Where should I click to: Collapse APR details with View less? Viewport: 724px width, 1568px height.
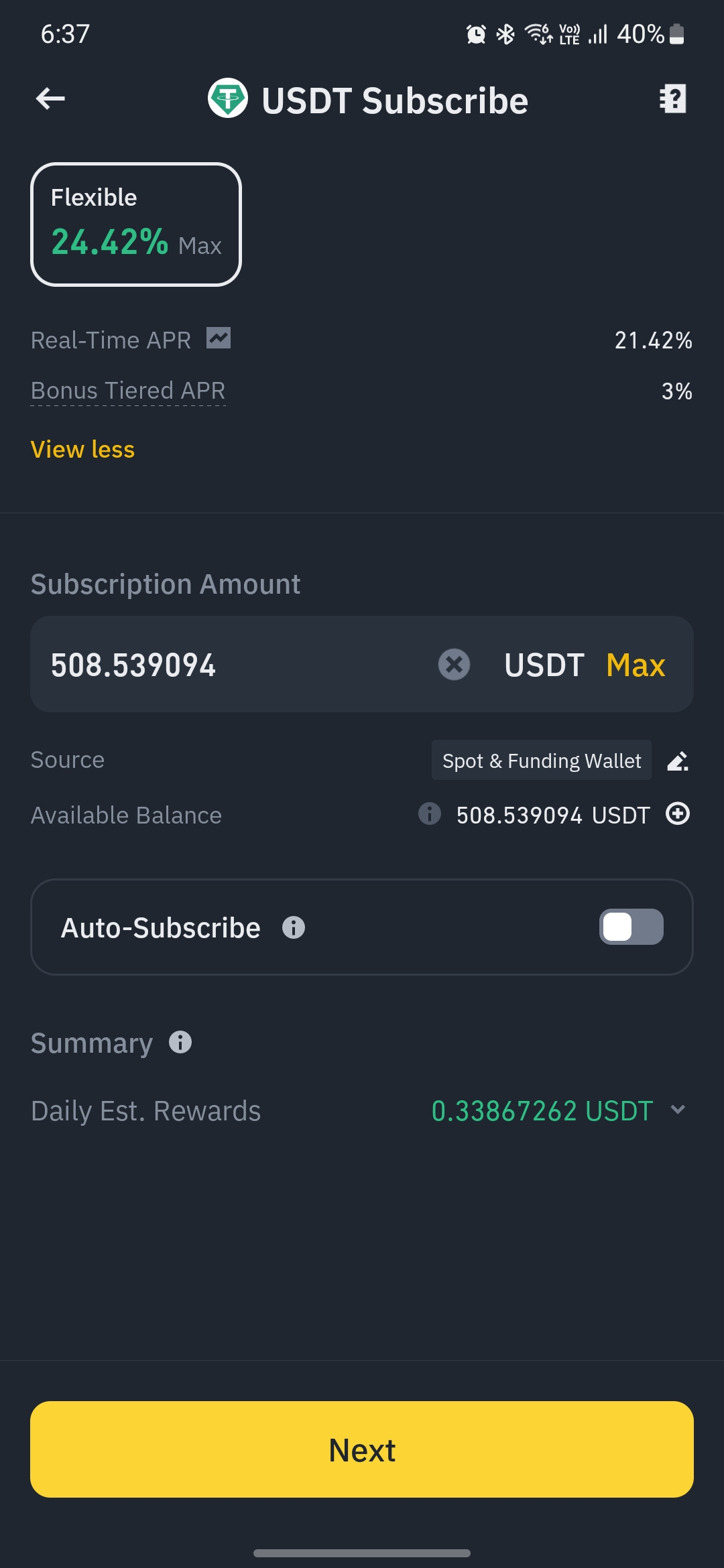[x=82, y=450]
